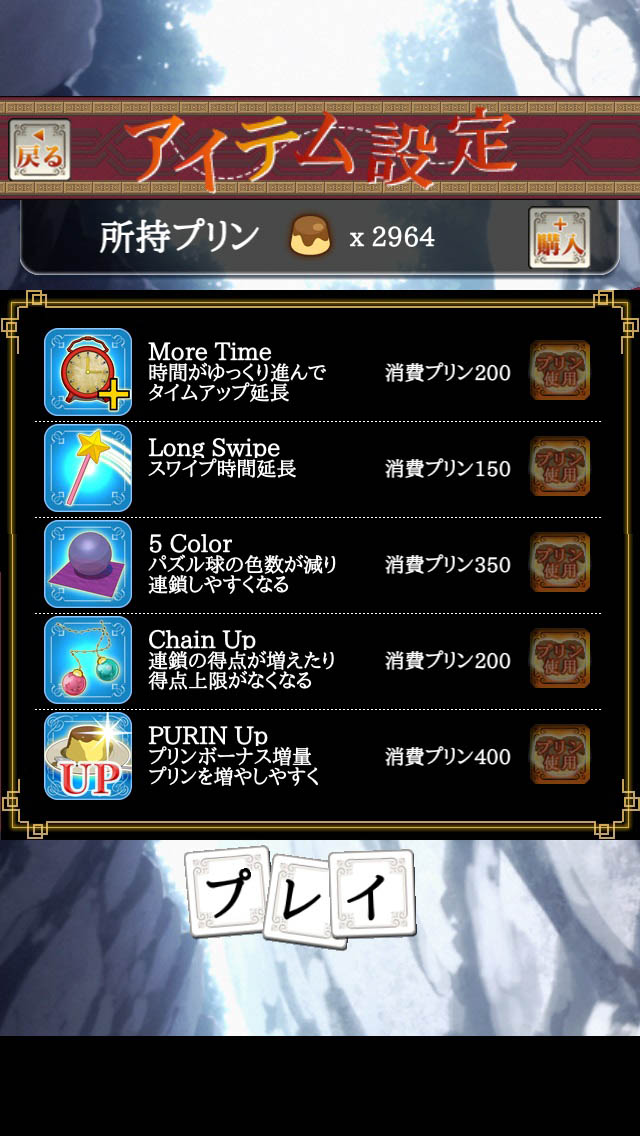
Task: Use pudding for 5 Color item
Action: [560, 563]
